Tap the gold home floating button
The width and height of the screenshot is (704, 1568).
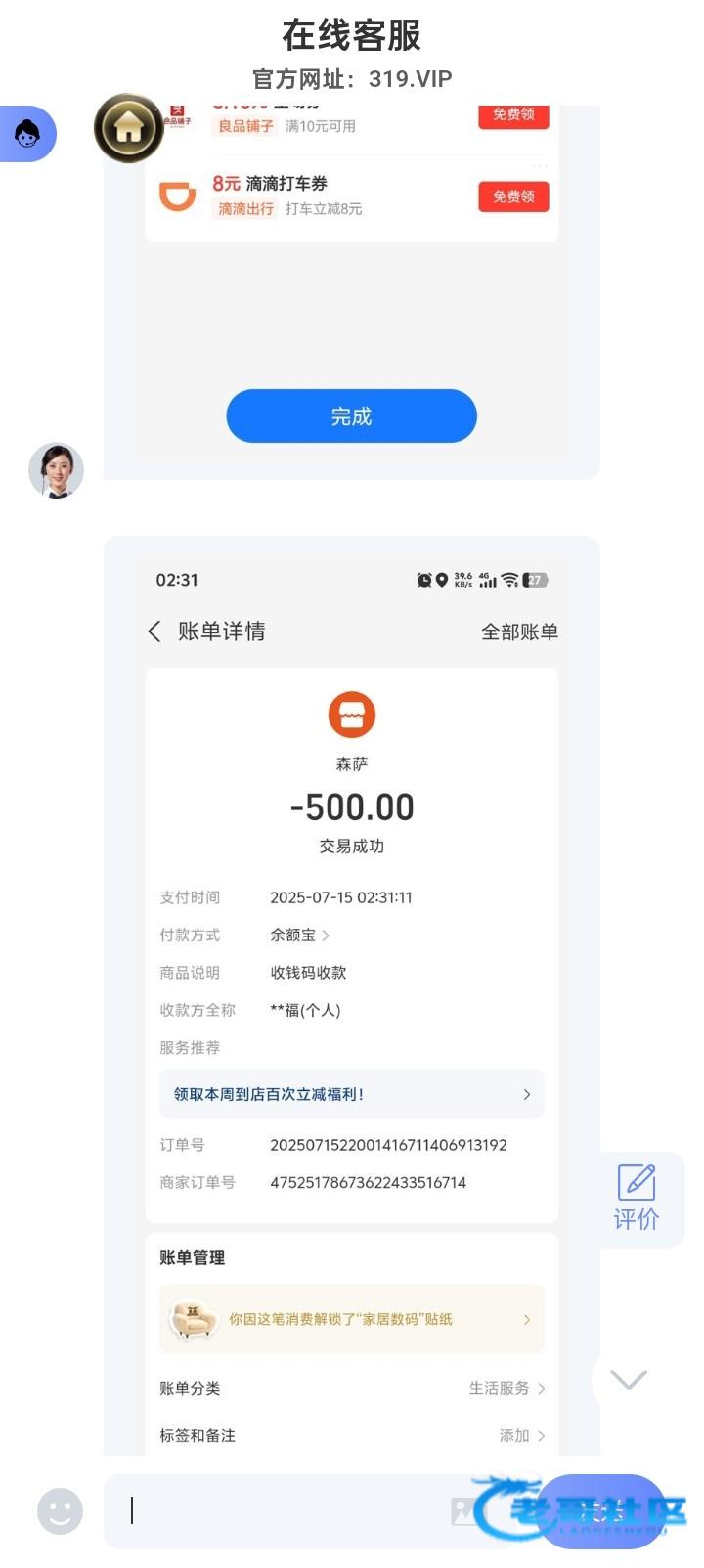[x=128, y=128]
